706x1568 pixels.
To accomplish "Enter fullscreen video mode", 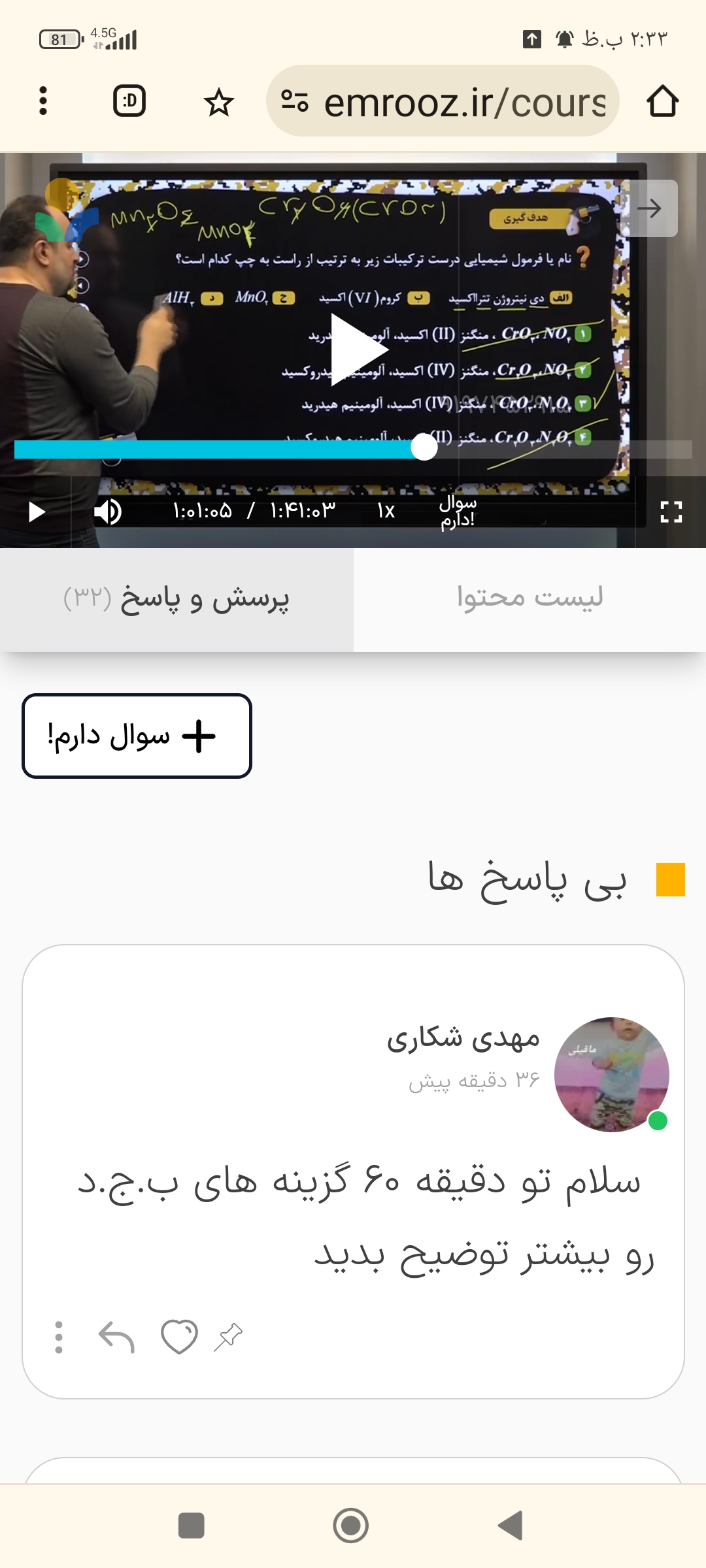I will point(671,512).
